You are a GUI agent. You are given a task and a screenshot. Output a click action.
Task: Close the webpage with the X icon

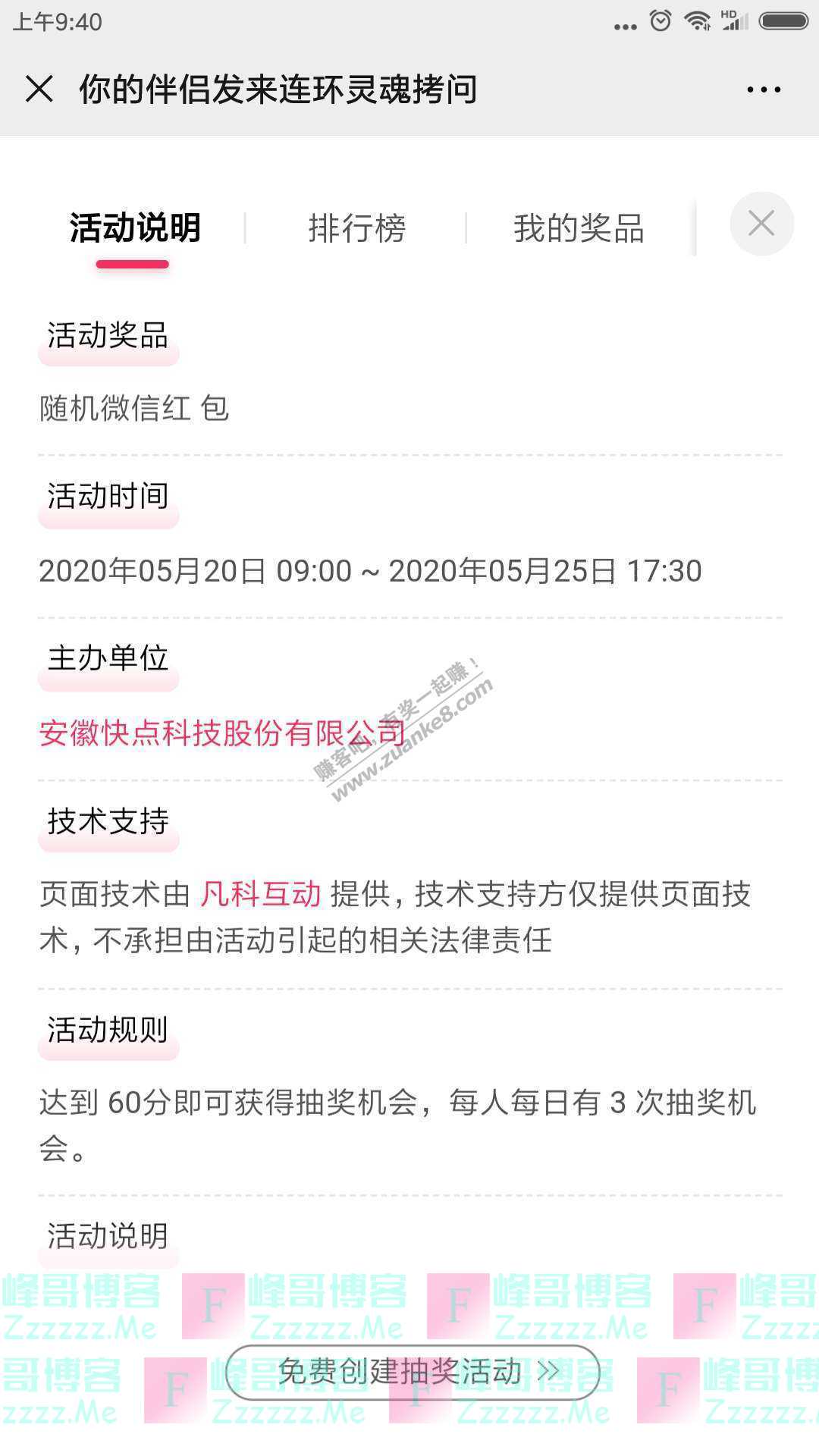(39, 89)
